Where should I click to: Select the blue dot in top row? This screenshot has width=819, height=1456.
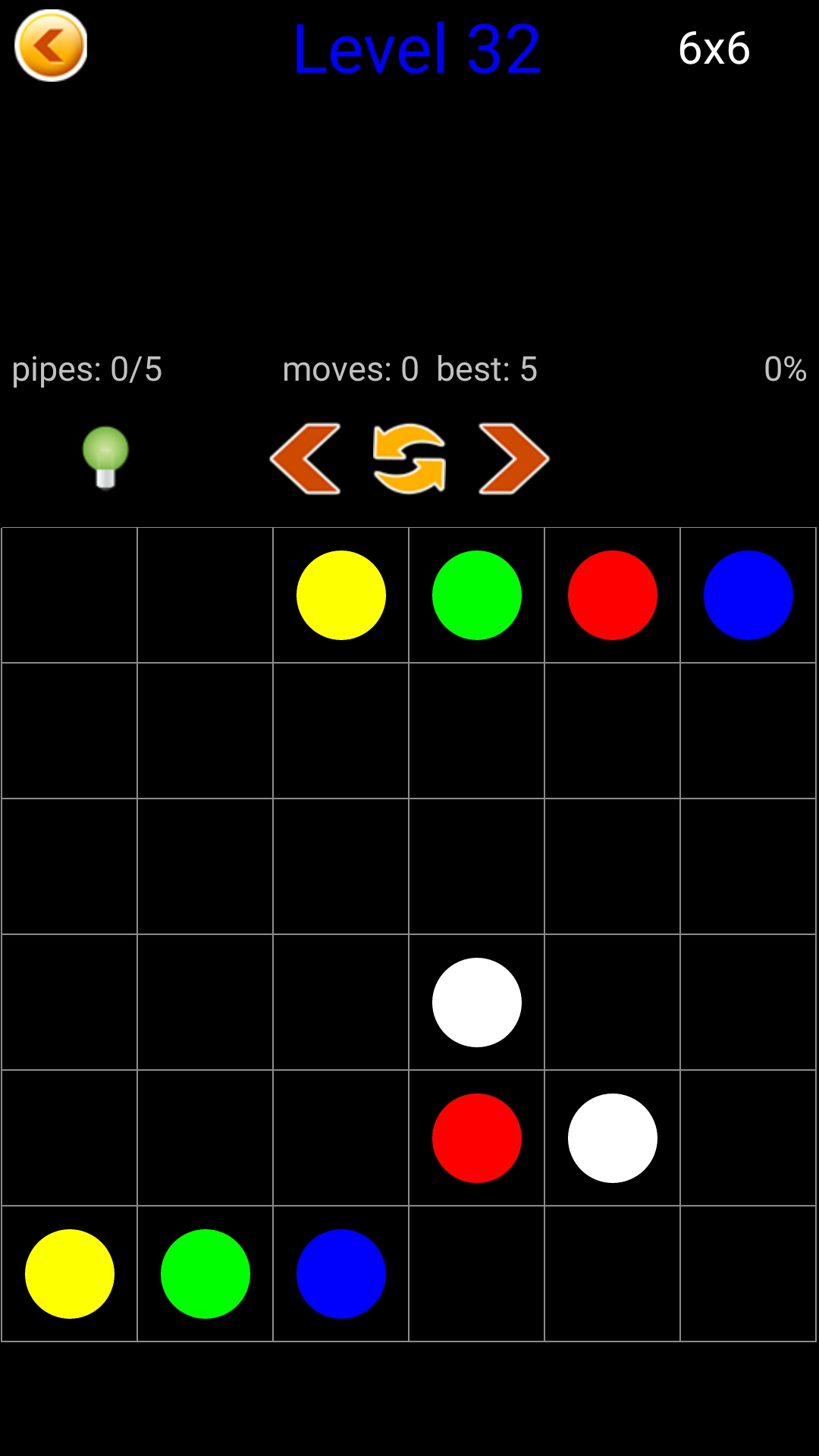click(748, 595)
